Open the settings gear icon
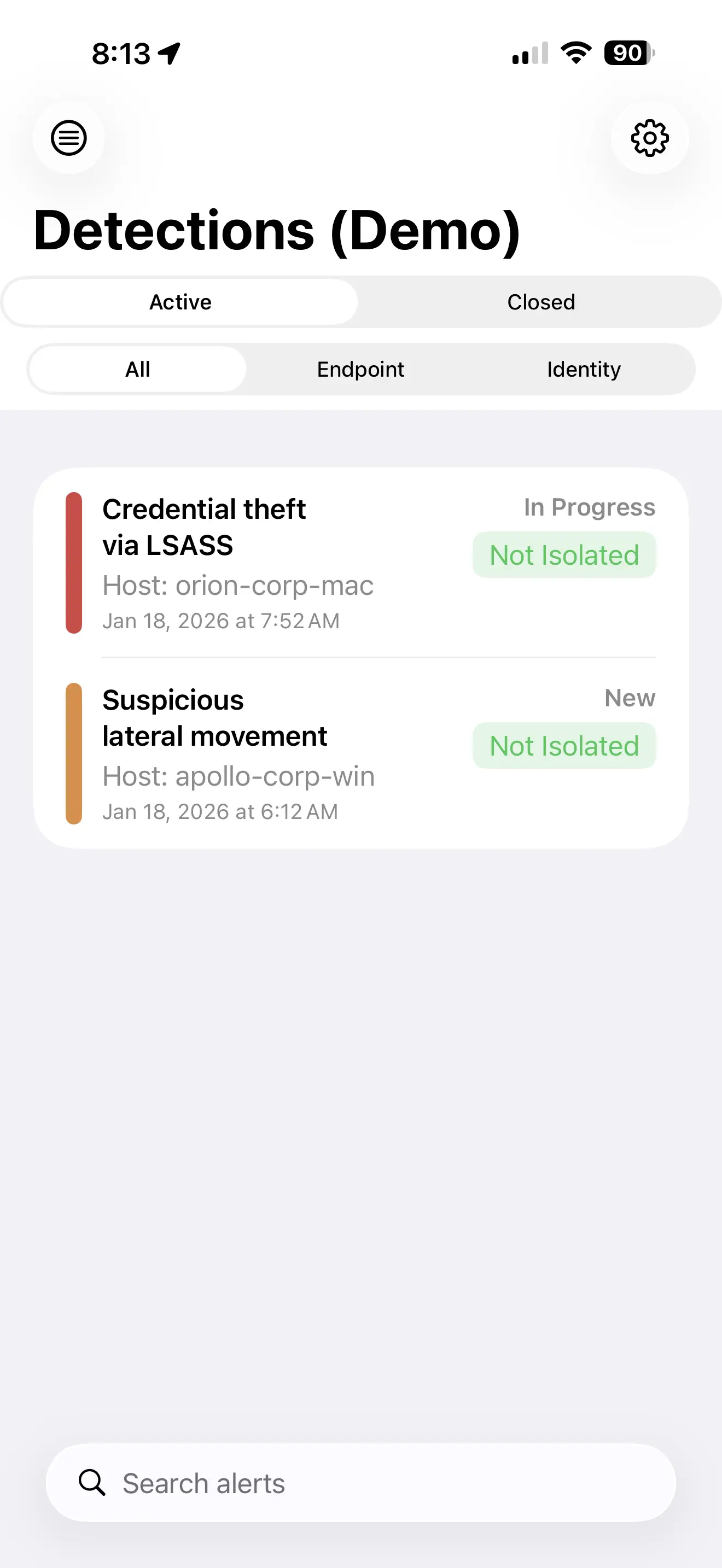Screen dimensions: 722x1568 pos(650,138)
